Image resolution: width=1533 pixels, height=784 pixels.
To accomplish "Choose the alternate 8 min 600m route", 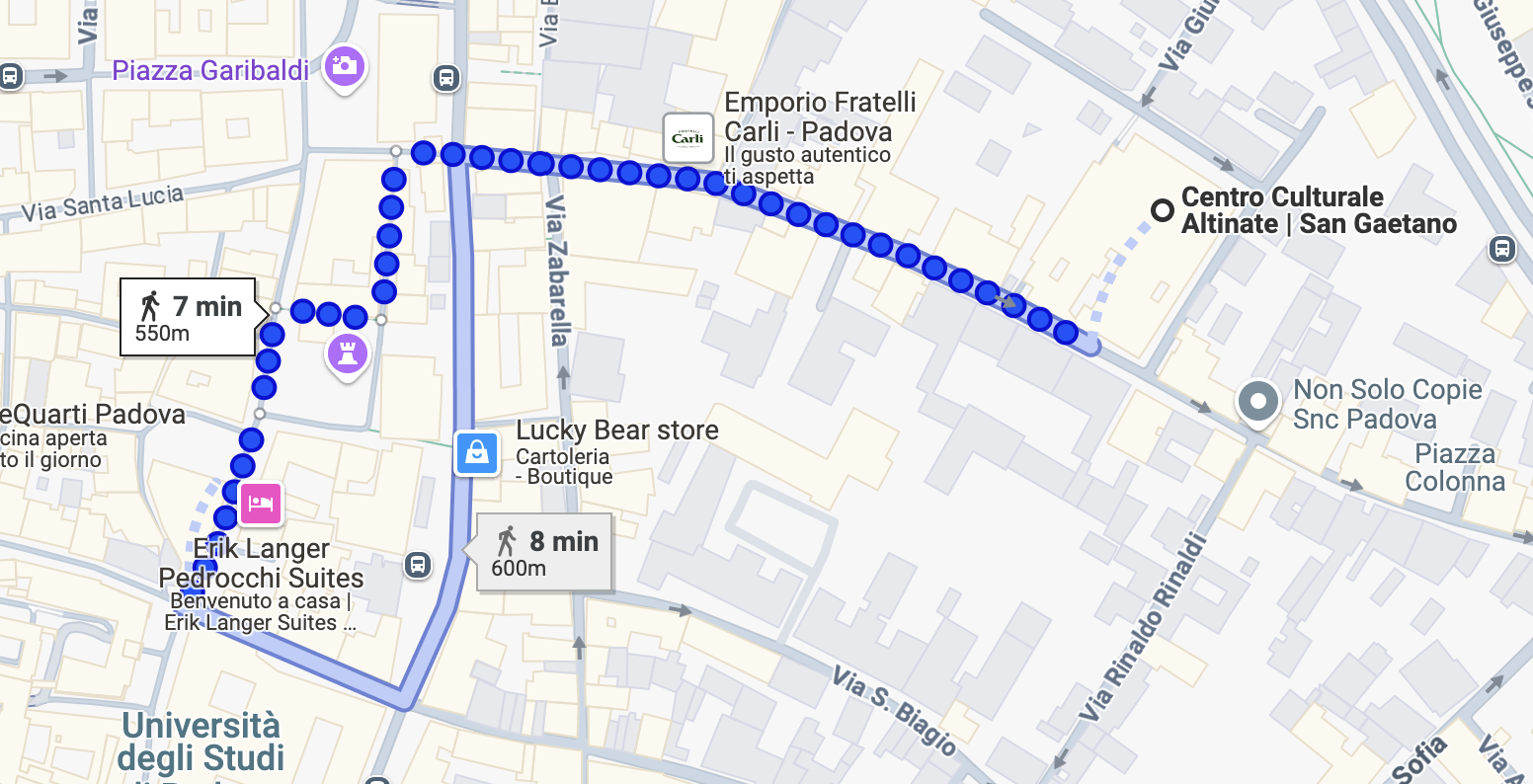I will click(x=544, y=553).
